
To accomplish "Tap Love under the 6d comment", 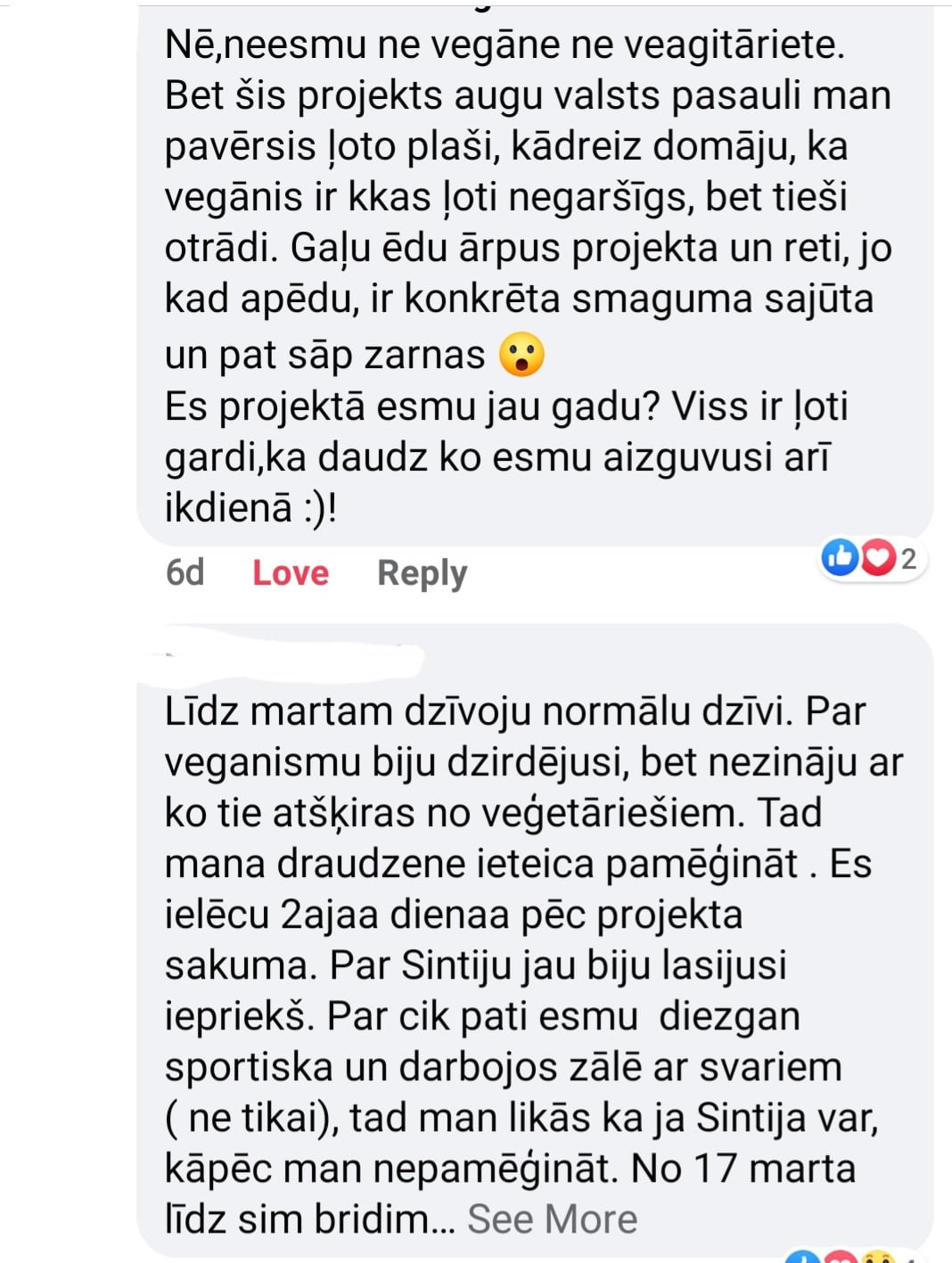I will (x=291, y=573).
